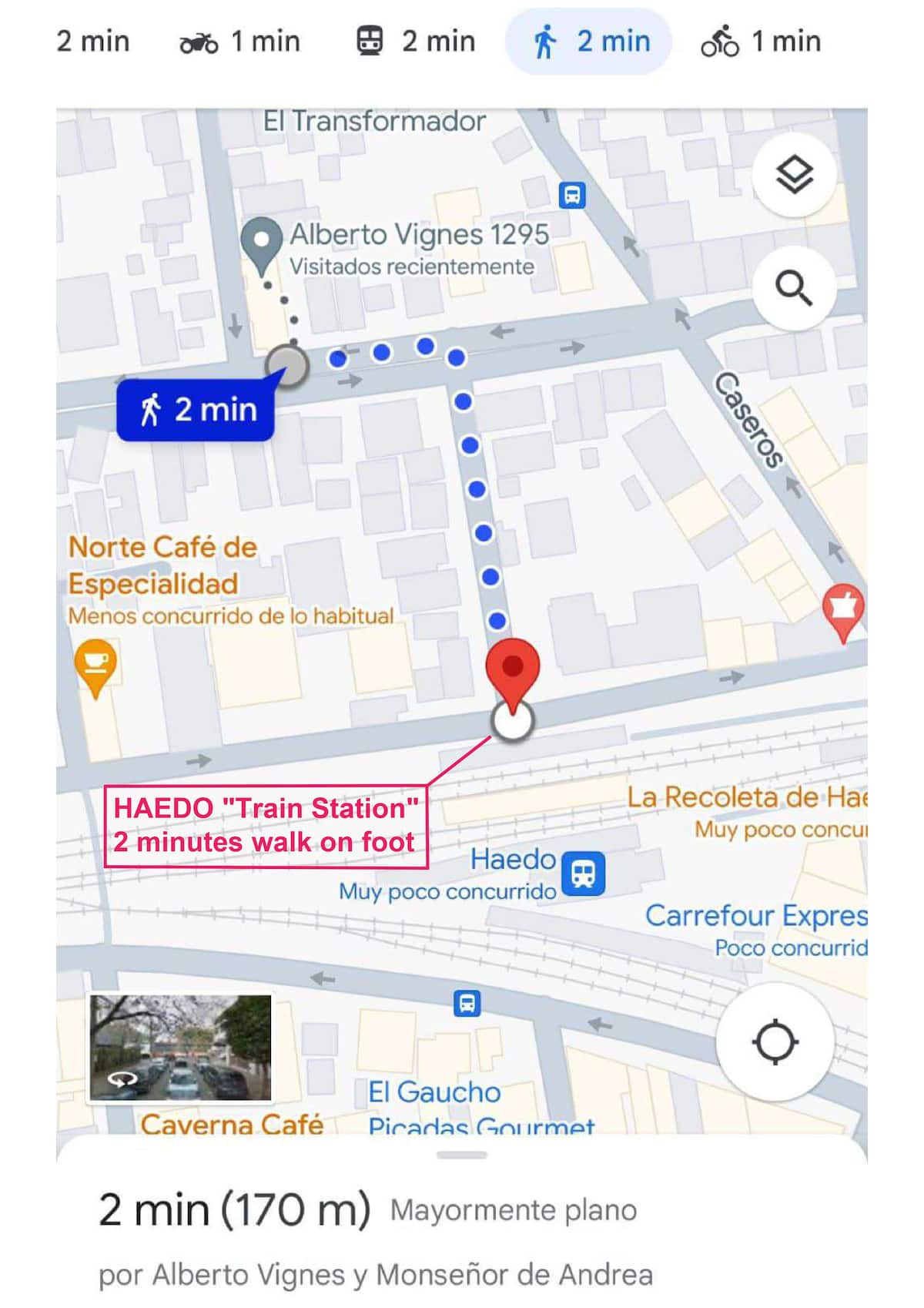Expand the route details sheet handle
The width and height of the screenshot is (924, 1308).
[461, 1155]
